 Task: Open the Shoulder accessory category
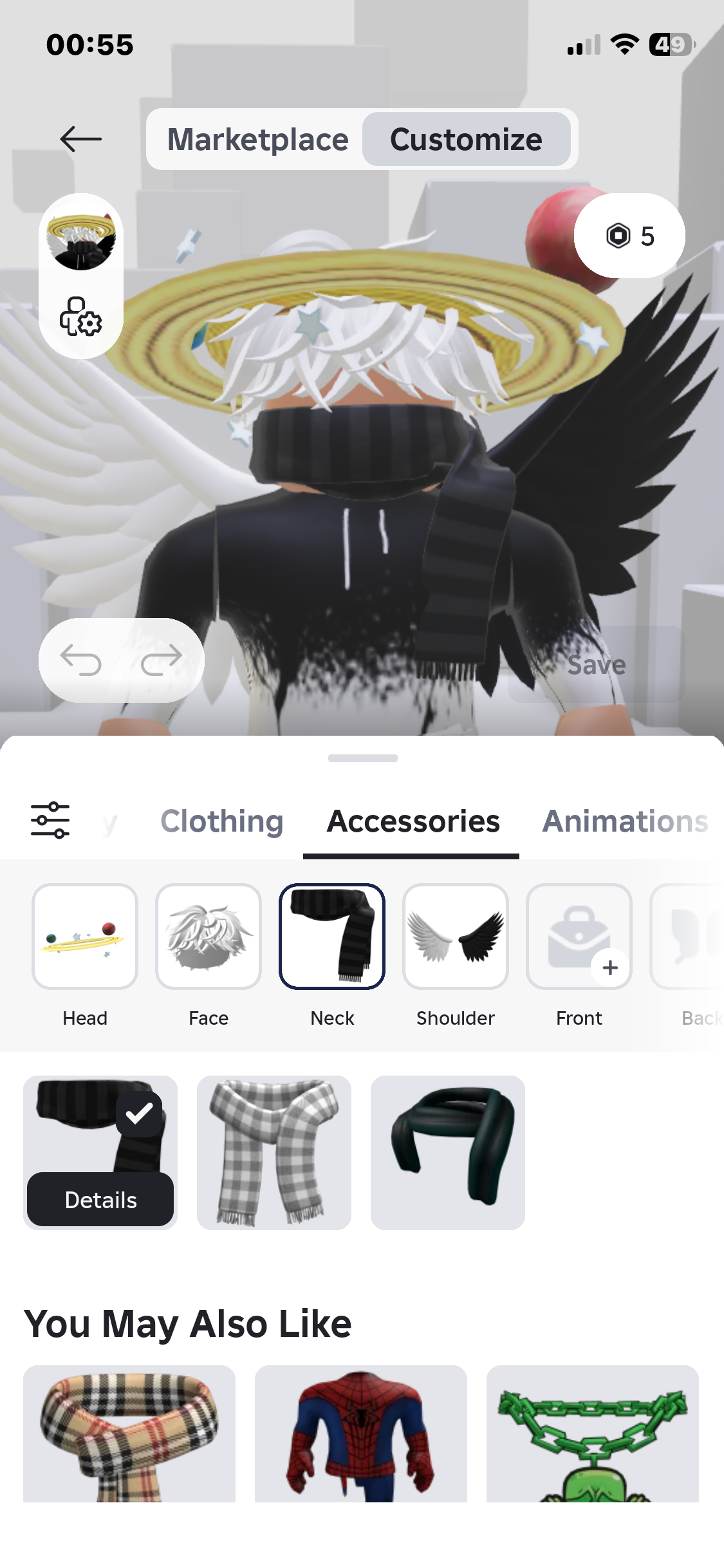point(456,937)
